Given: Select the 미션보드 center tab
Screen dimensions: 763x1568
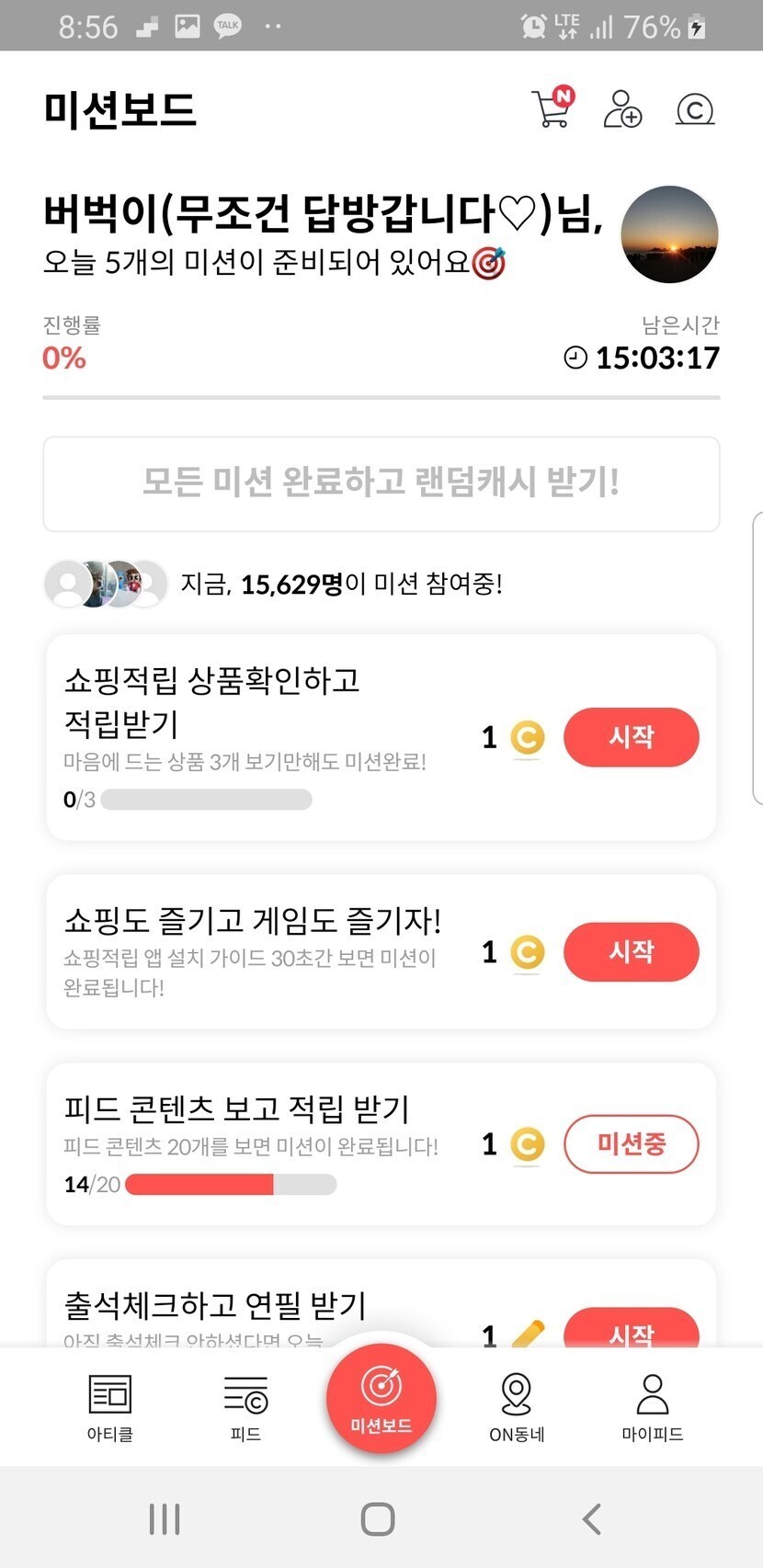Looking at the screenshot, I should point(381,1399).
